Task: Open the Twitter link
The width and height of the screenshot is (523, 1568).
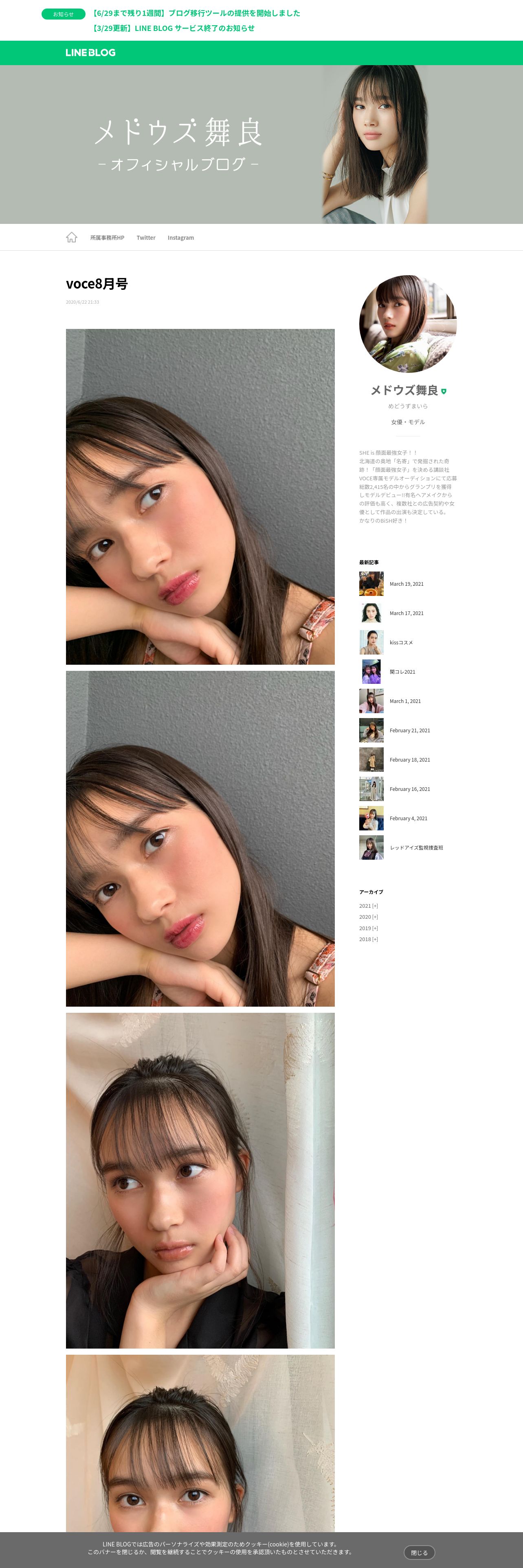Action: (145, 238)
